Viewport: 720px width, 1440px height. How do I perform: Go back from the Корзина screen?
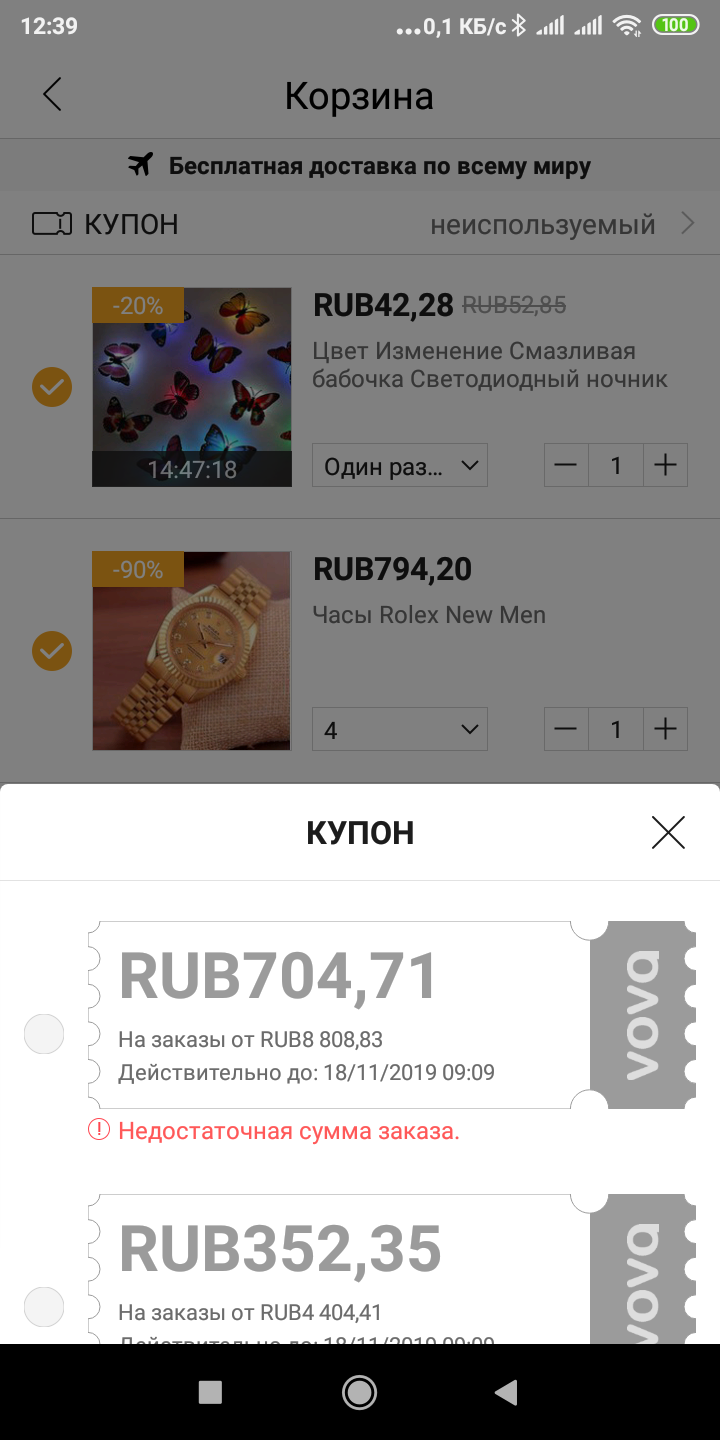click(52, 95)
